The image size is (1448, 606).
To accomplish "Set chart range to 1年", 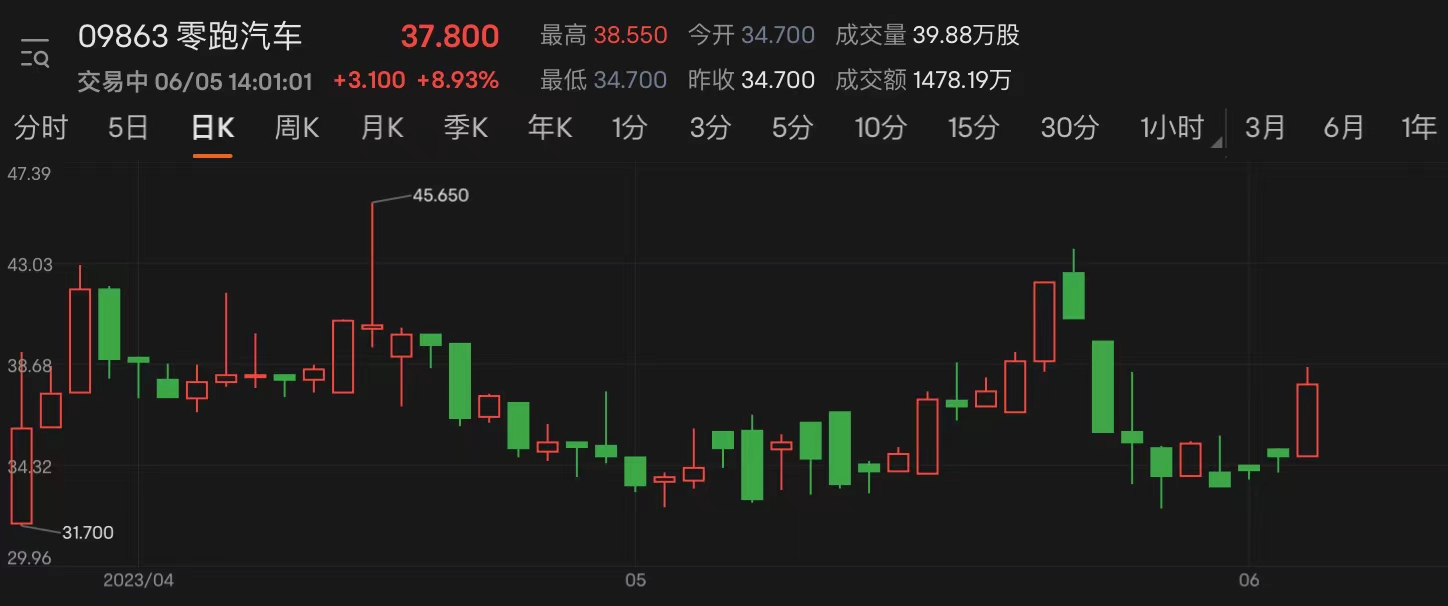I will [x=1419, y=128].
